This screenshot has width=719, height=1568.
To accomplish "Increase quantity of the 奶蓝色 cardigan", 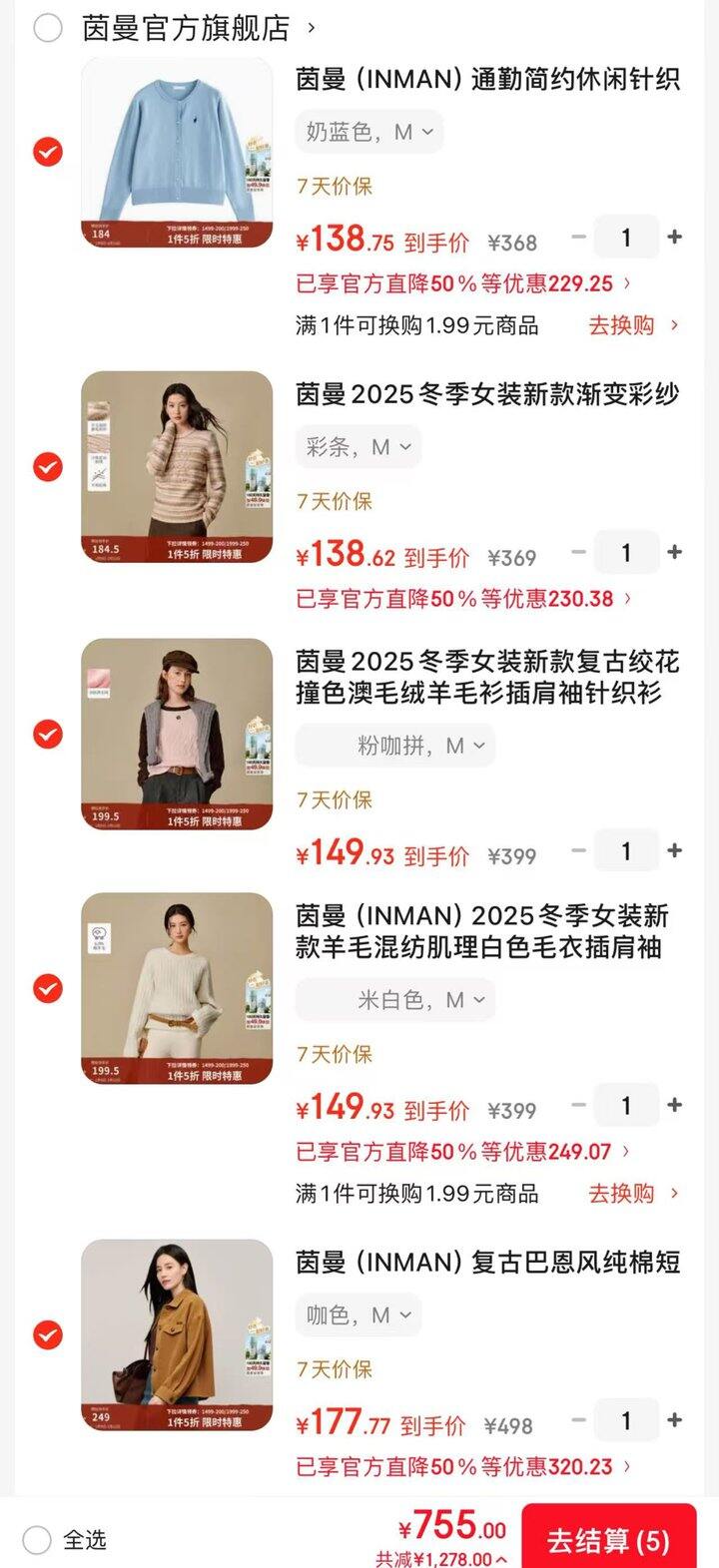I will click(674, 238).
